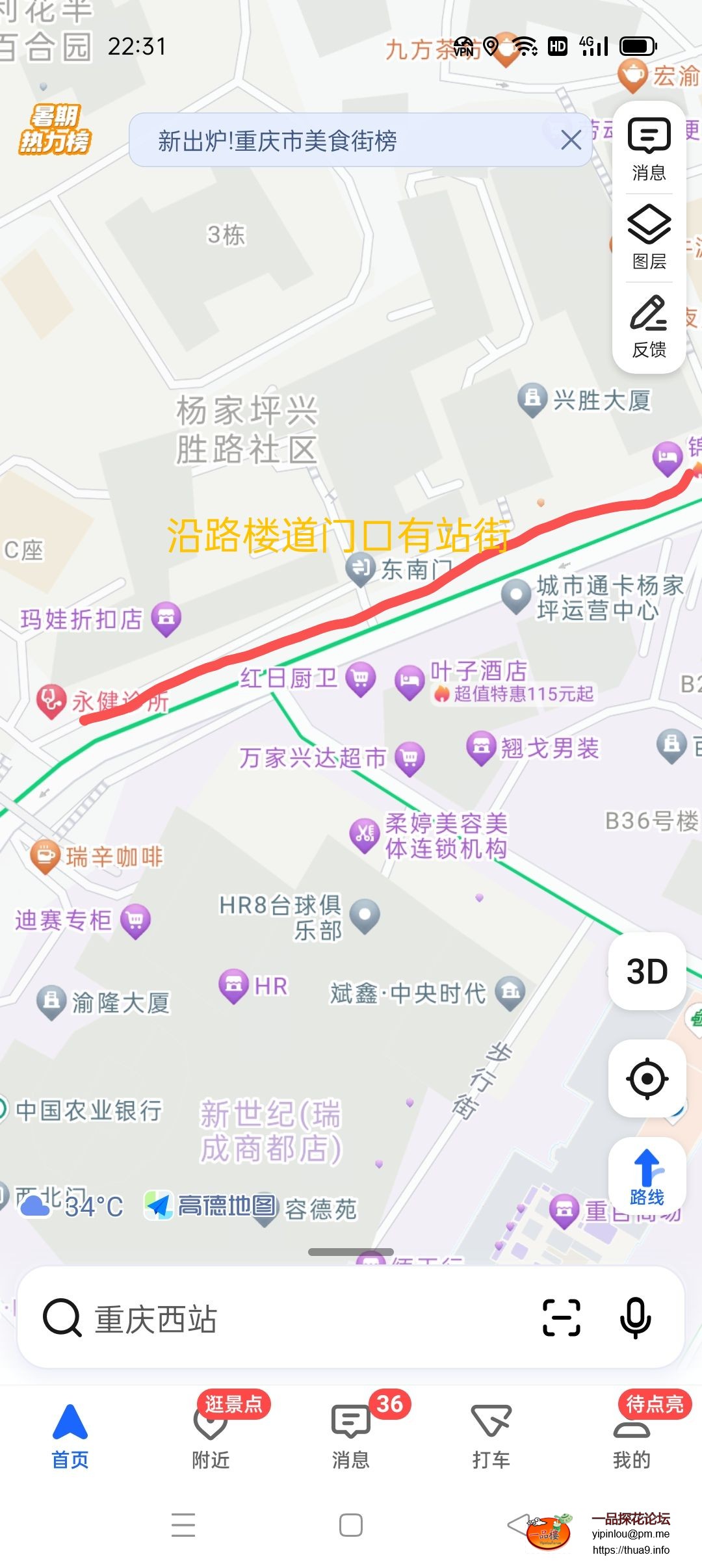Dismiss the 重庆市美食街榜 banner
This screenshot has height=1568, width=702.
pyautogui.click(x=570, y=140)
